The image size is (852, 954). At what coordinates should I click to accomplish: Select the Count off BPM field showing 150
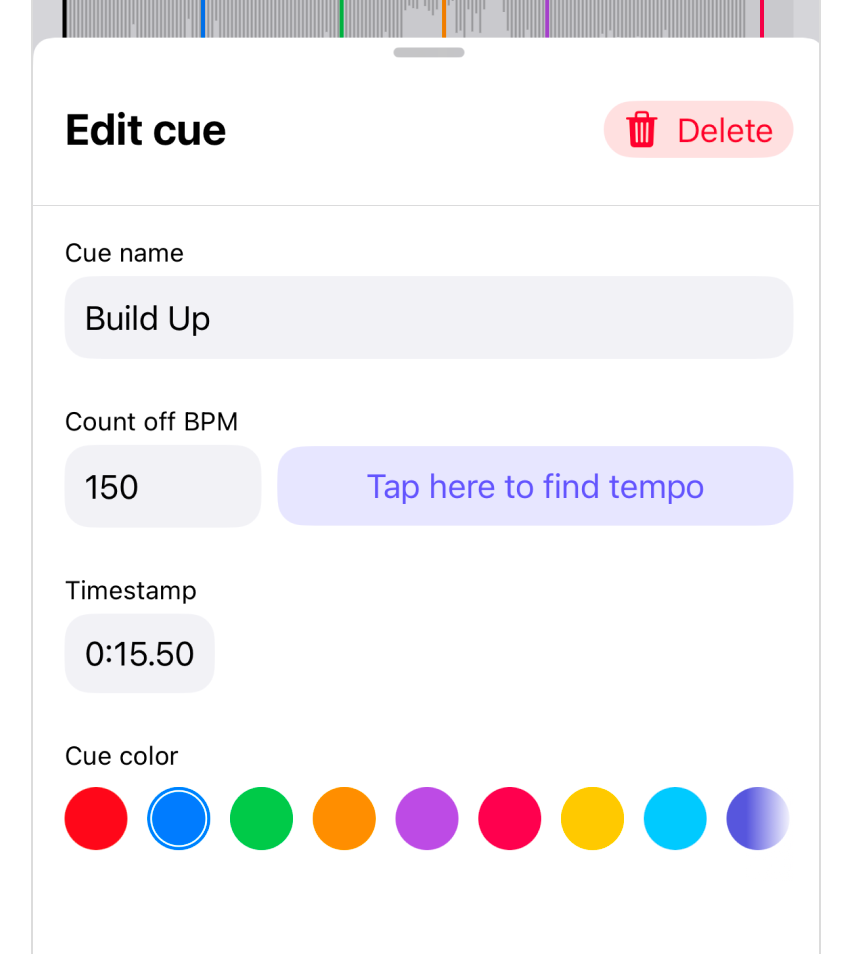click(x=162, y=486)
